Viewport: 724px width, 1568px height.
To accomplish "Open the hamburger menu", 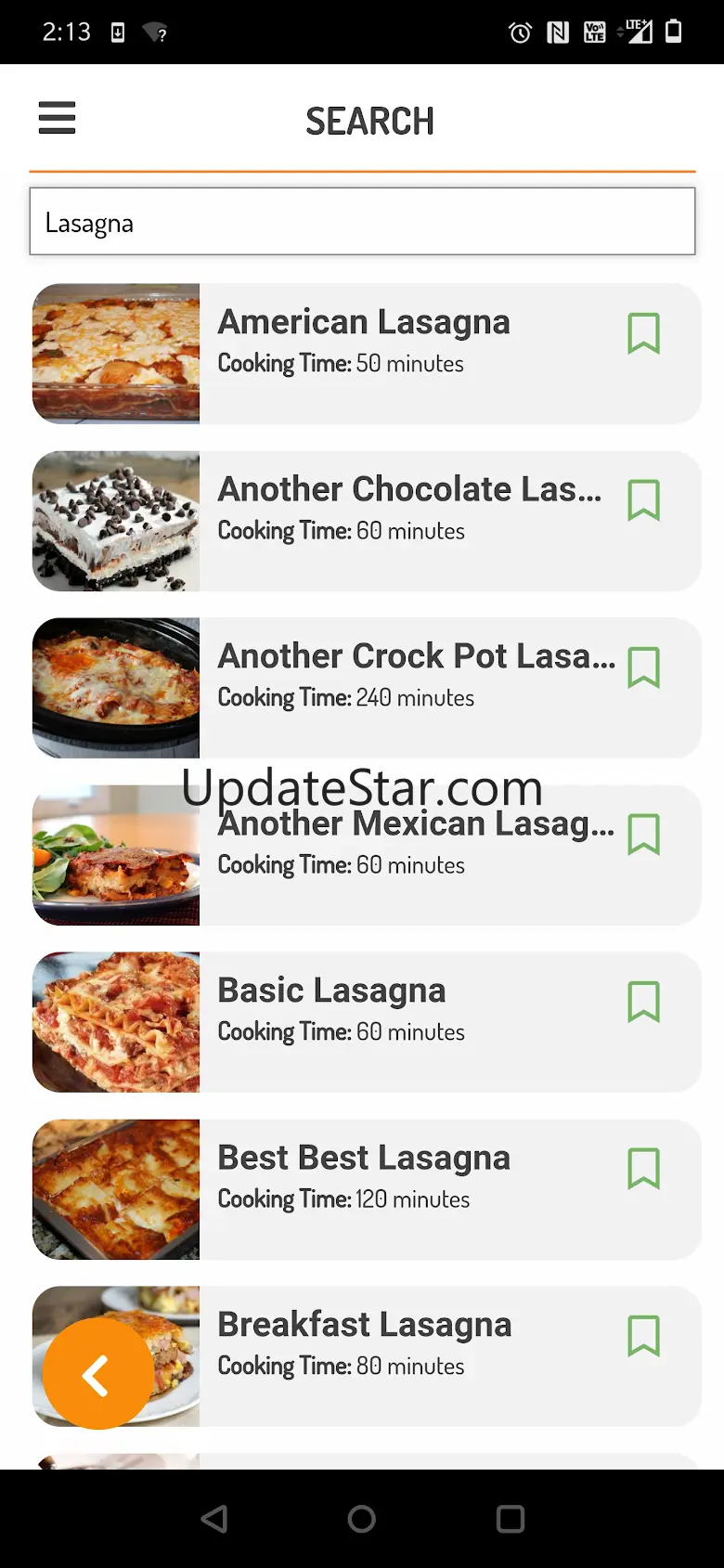I will [57, 118].
